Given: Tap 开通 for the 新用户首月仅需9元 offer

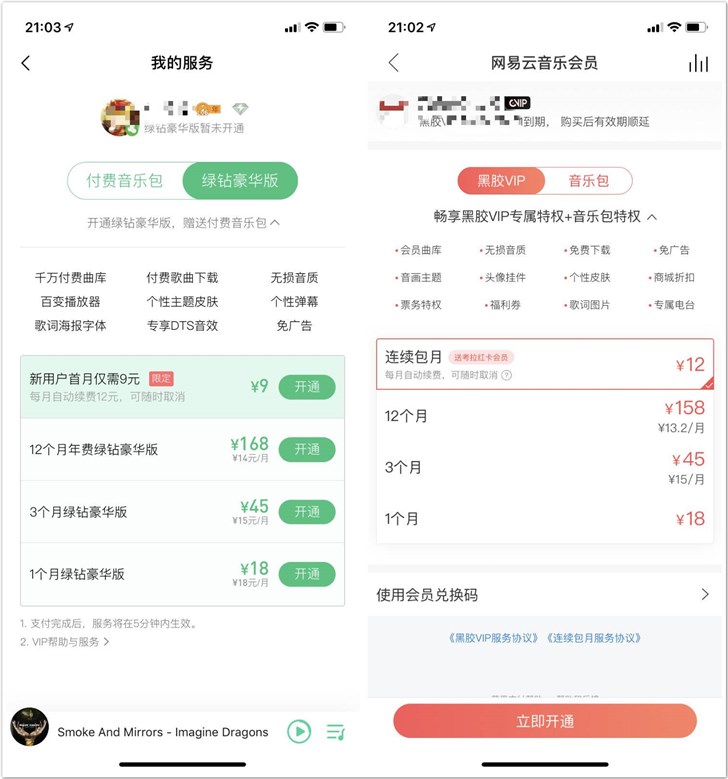Looking at the screenshot, I should click(307, 387).
